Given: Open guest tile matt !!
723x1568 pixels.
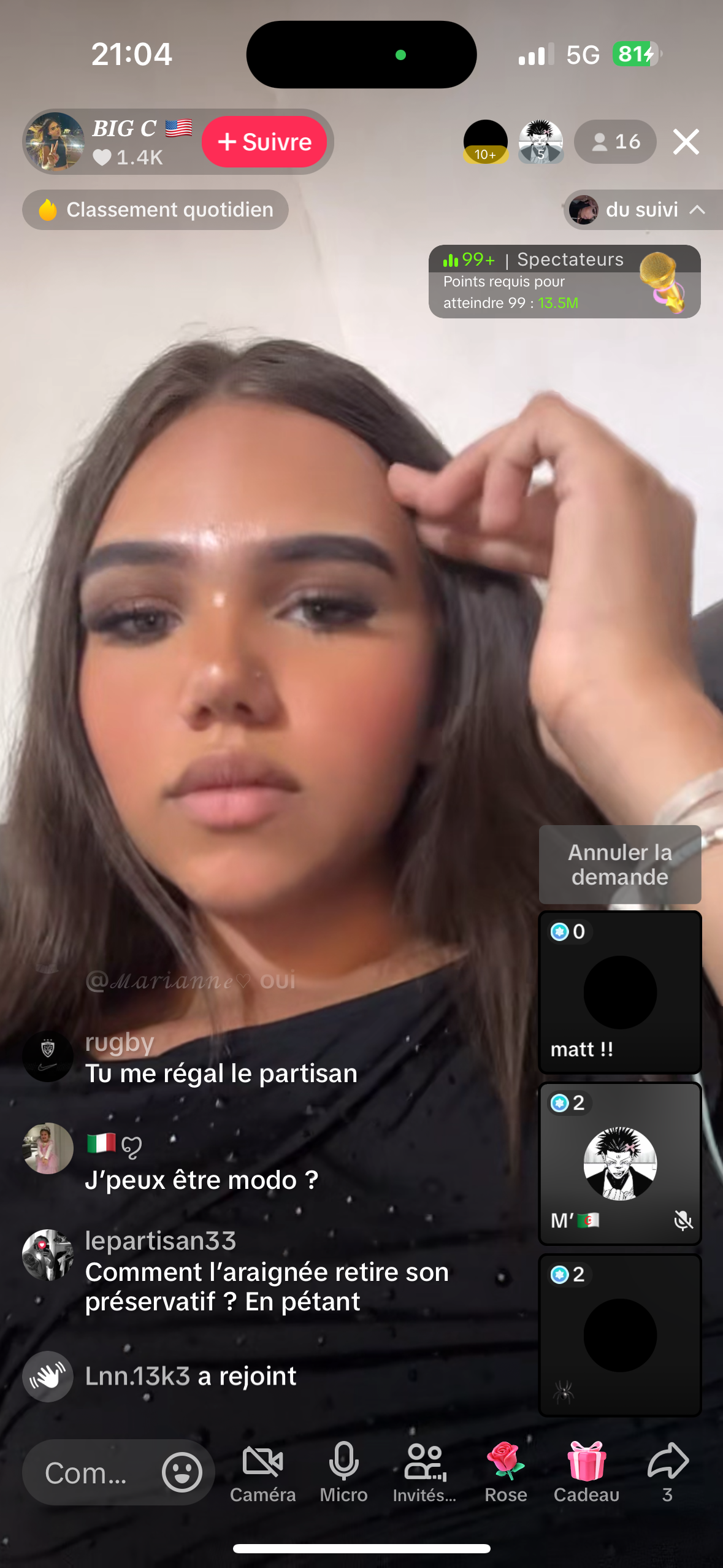Looking at the screenshot, I should click(619, 992).
